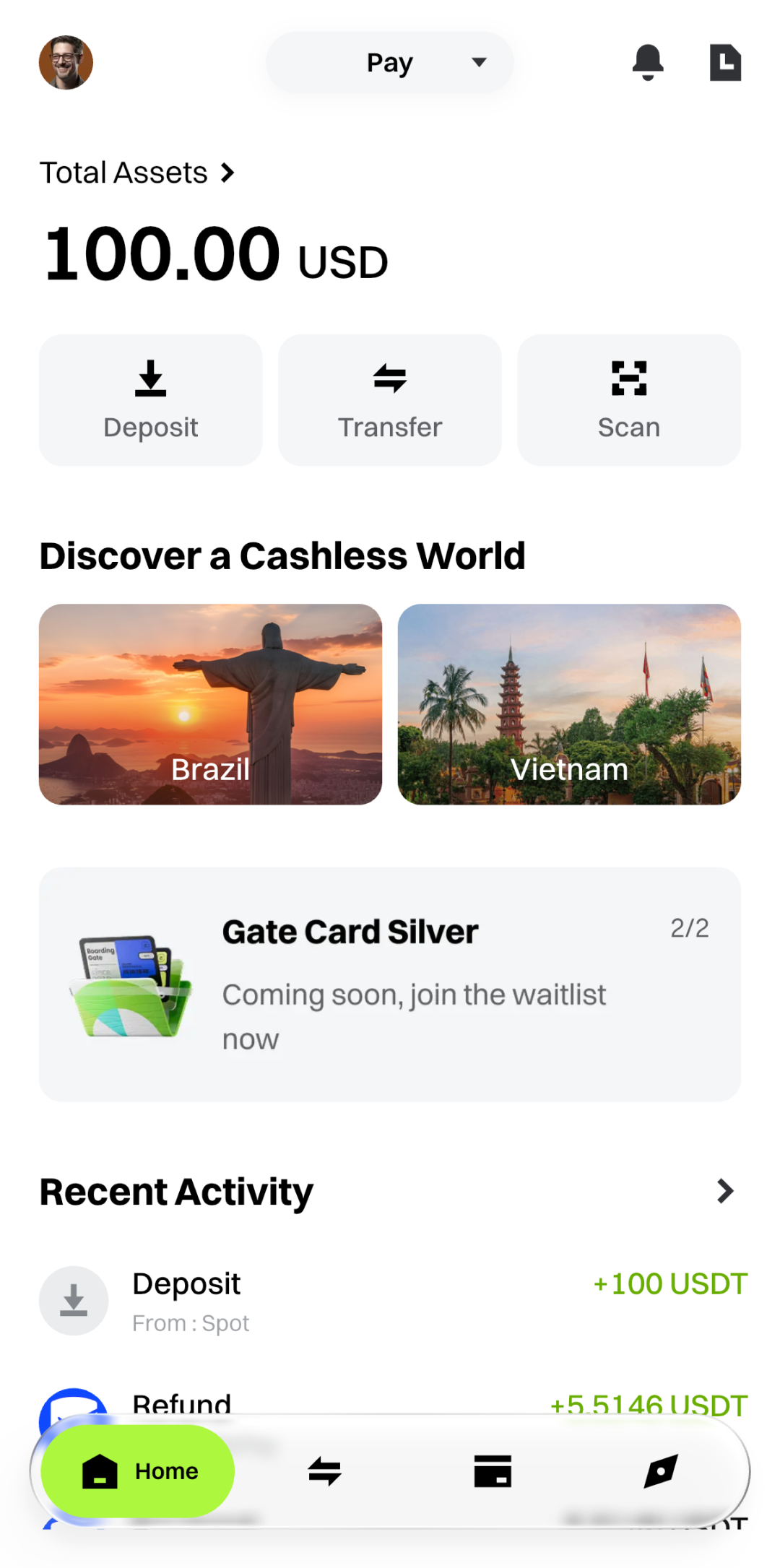Image resolution: width=780 pixels, height=1568 pixels.
Task: Expand the Pay dropdown selector
Action: [390, 63]
